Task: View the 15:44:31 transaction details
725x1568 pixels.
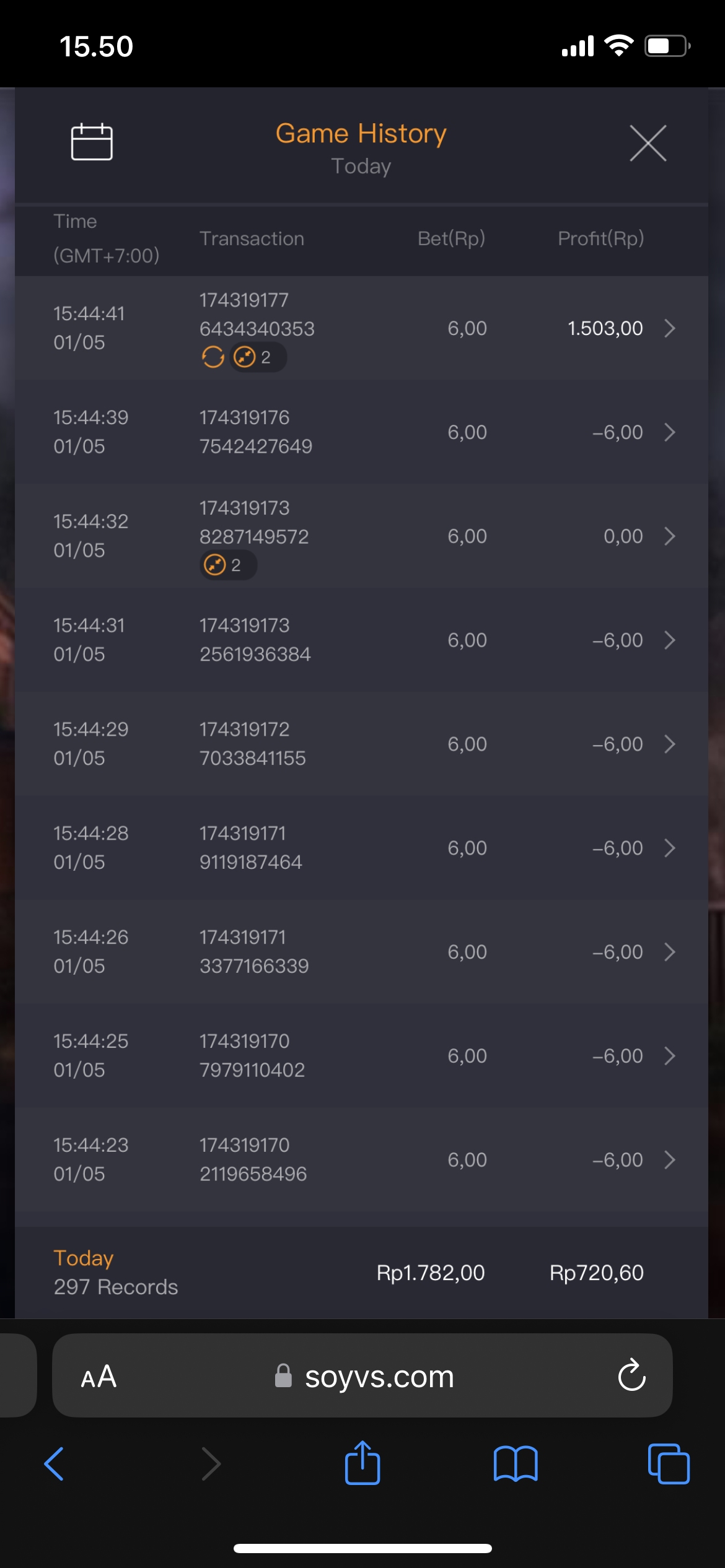Action: (669, 640)
